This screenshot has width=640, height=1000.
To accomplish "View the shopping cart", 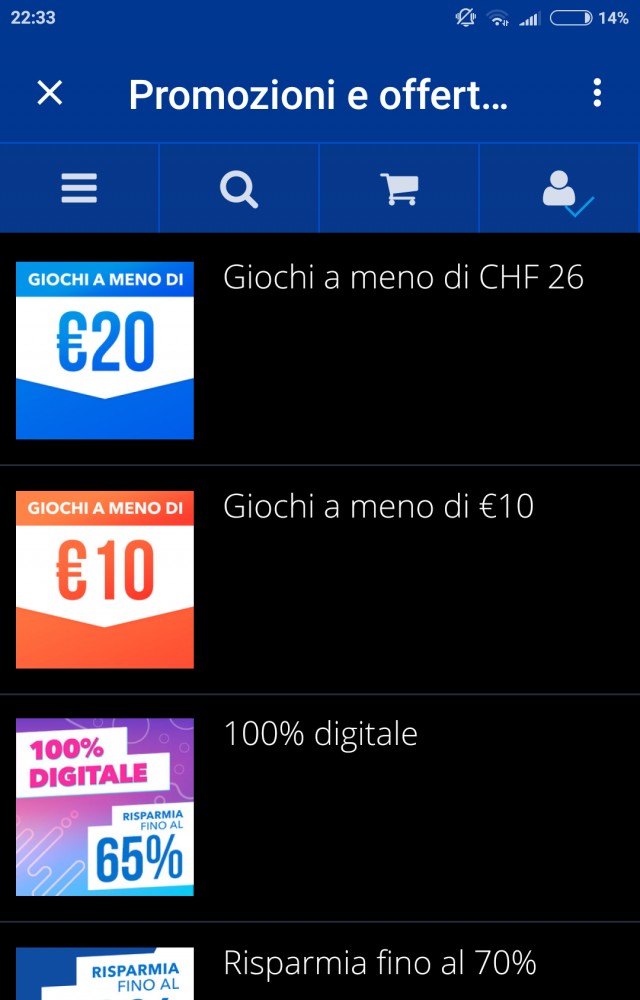I will pyautogui.click(x=399, y=188).
